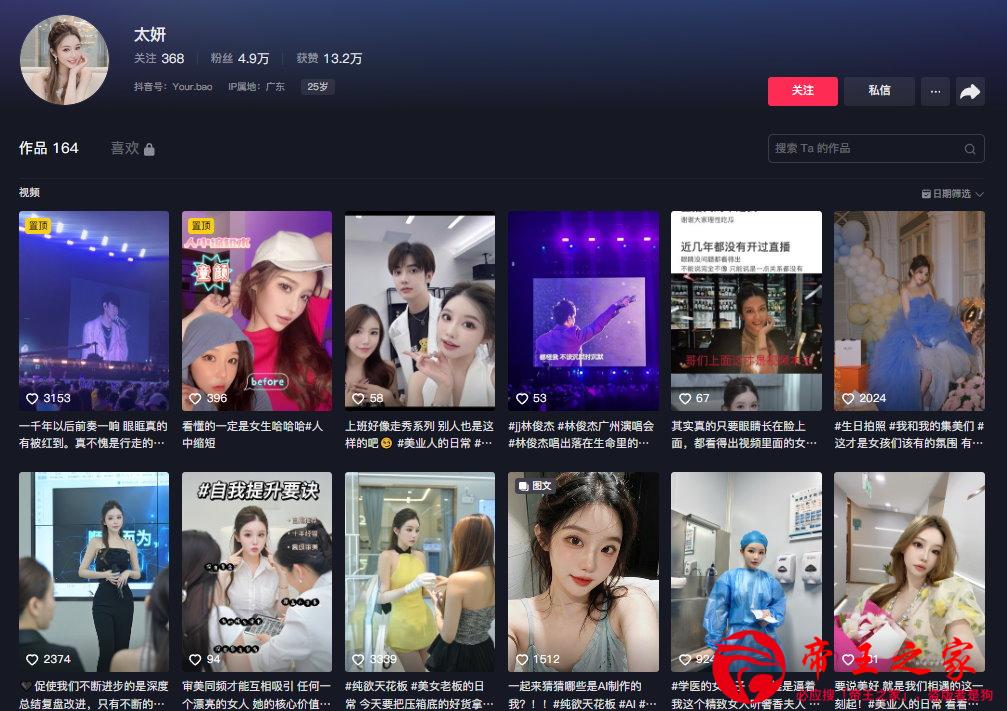Switch to the locked 喜欢 tab

[132, 148]
